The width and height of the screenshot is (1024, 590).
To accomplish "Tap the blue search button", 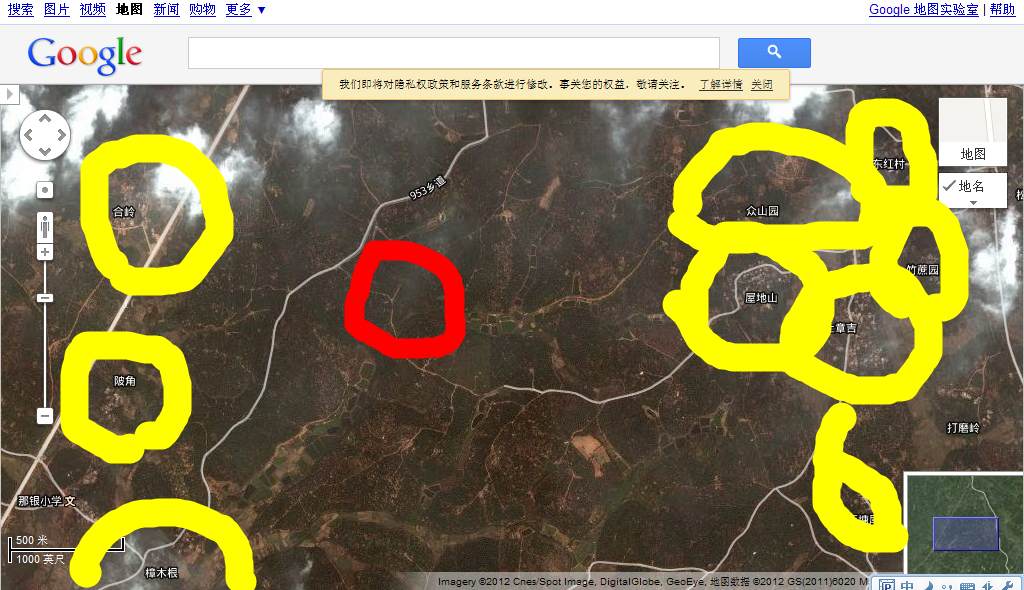I will click(x=774, y=52).
